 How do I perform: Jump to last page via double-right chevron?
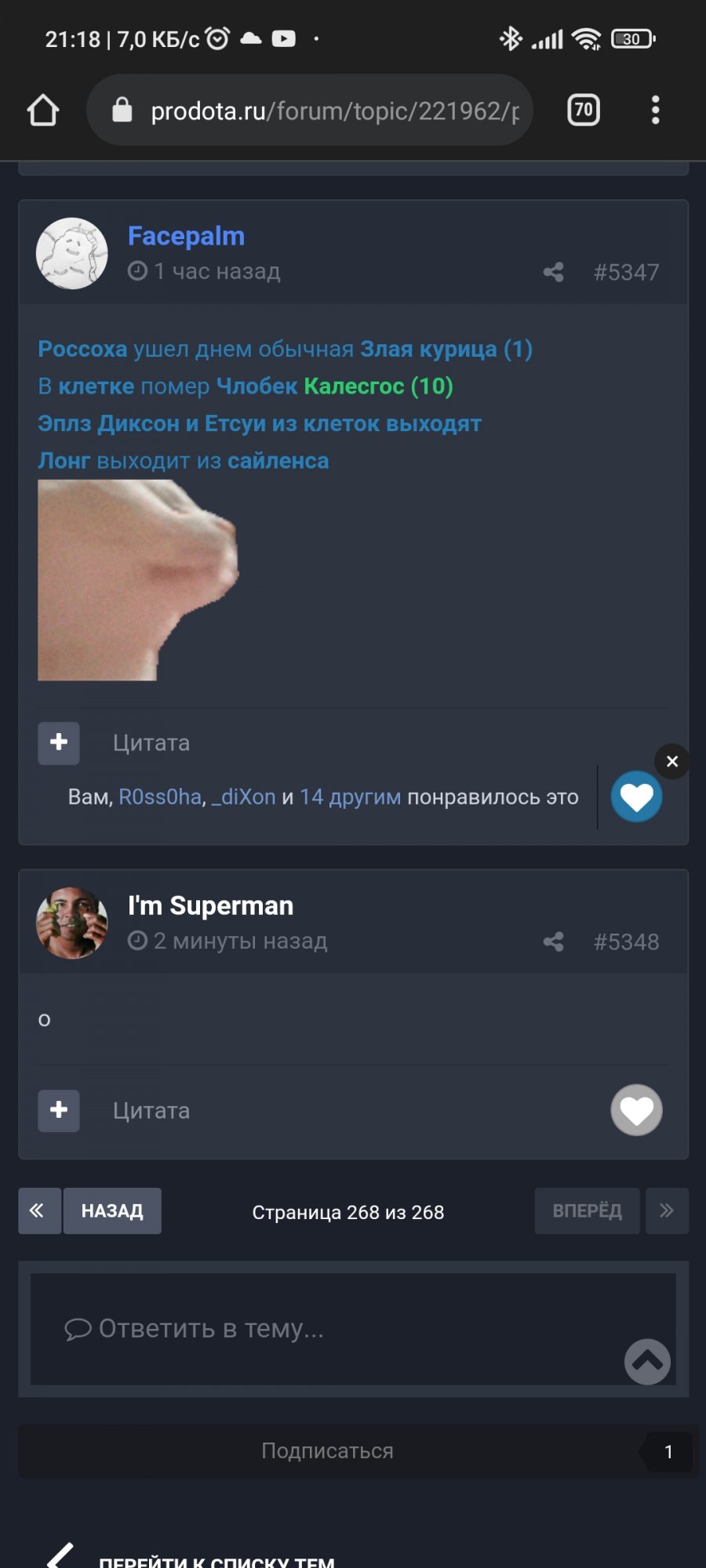[x=667, y=1210]
